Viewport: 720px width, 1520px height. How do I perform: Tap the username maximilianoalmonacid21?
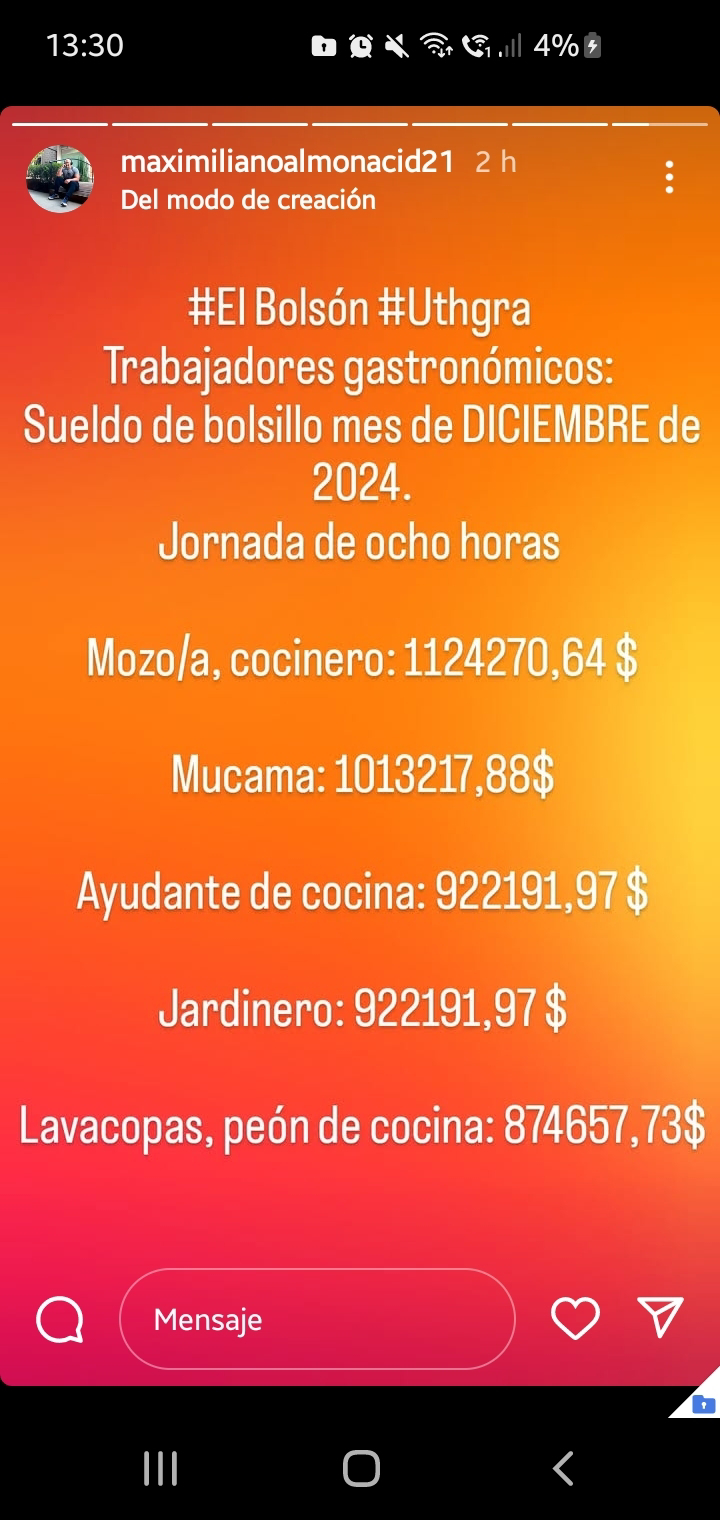coord(287,162)
